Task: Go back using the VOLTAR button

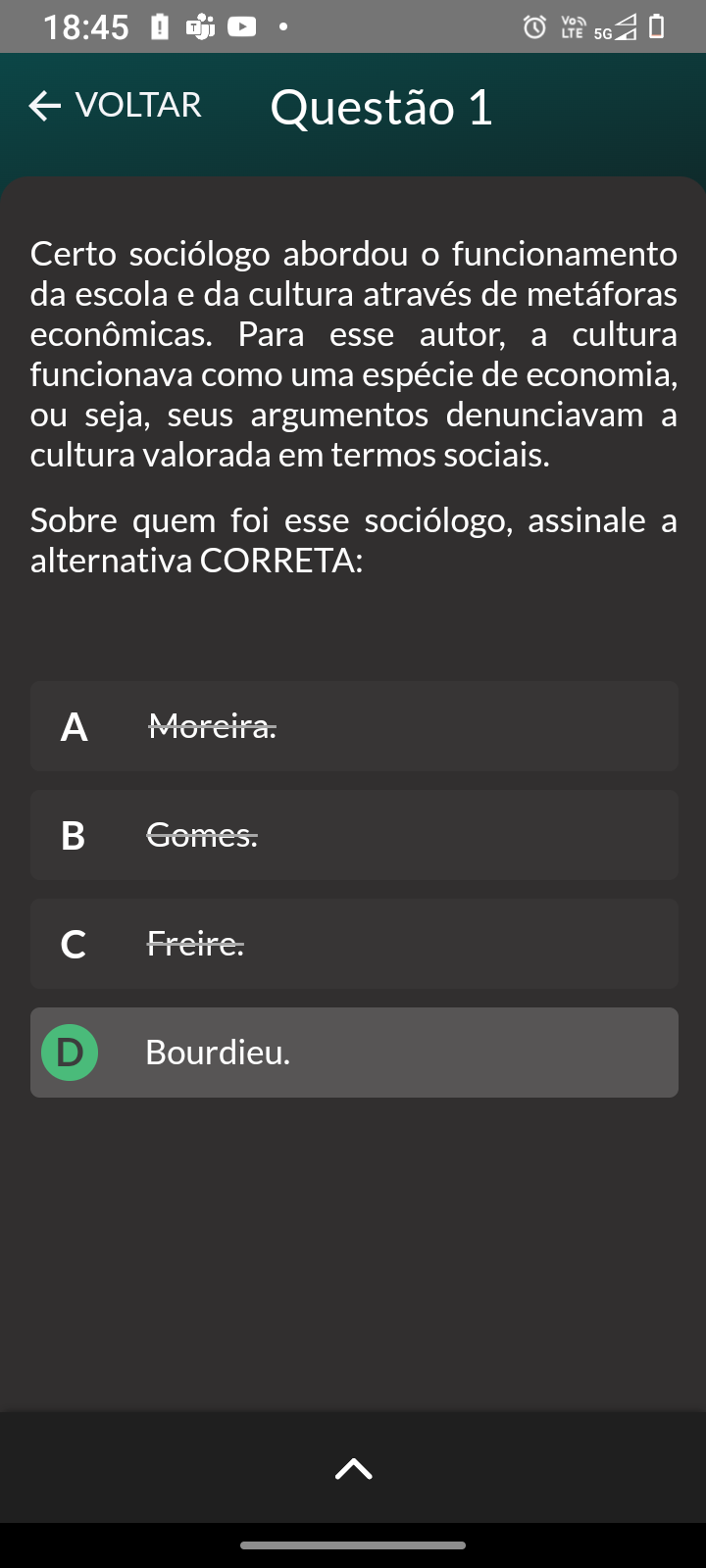Action: coord(116,105)
